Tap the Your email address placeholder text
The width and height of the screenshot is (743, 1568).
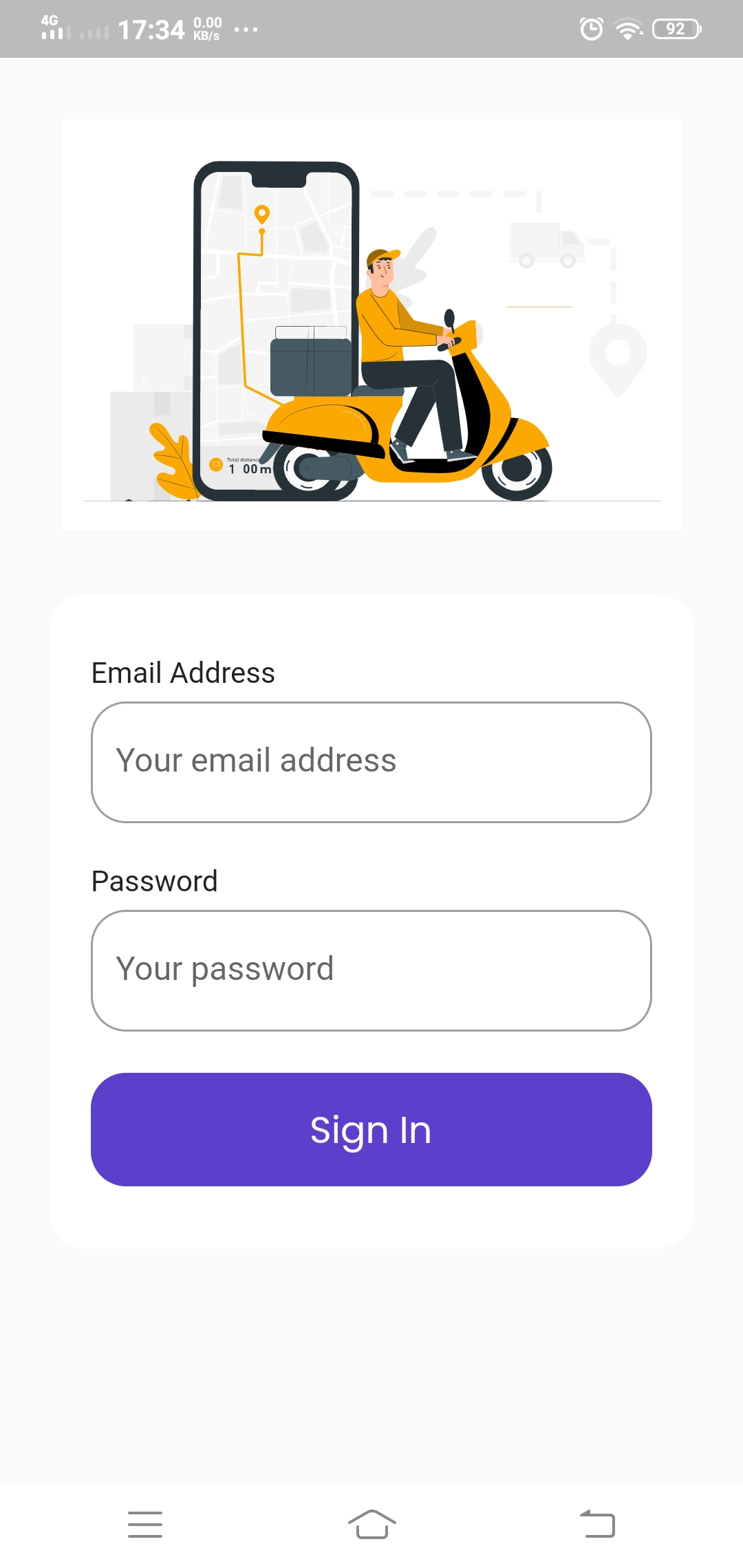[257, 760]
